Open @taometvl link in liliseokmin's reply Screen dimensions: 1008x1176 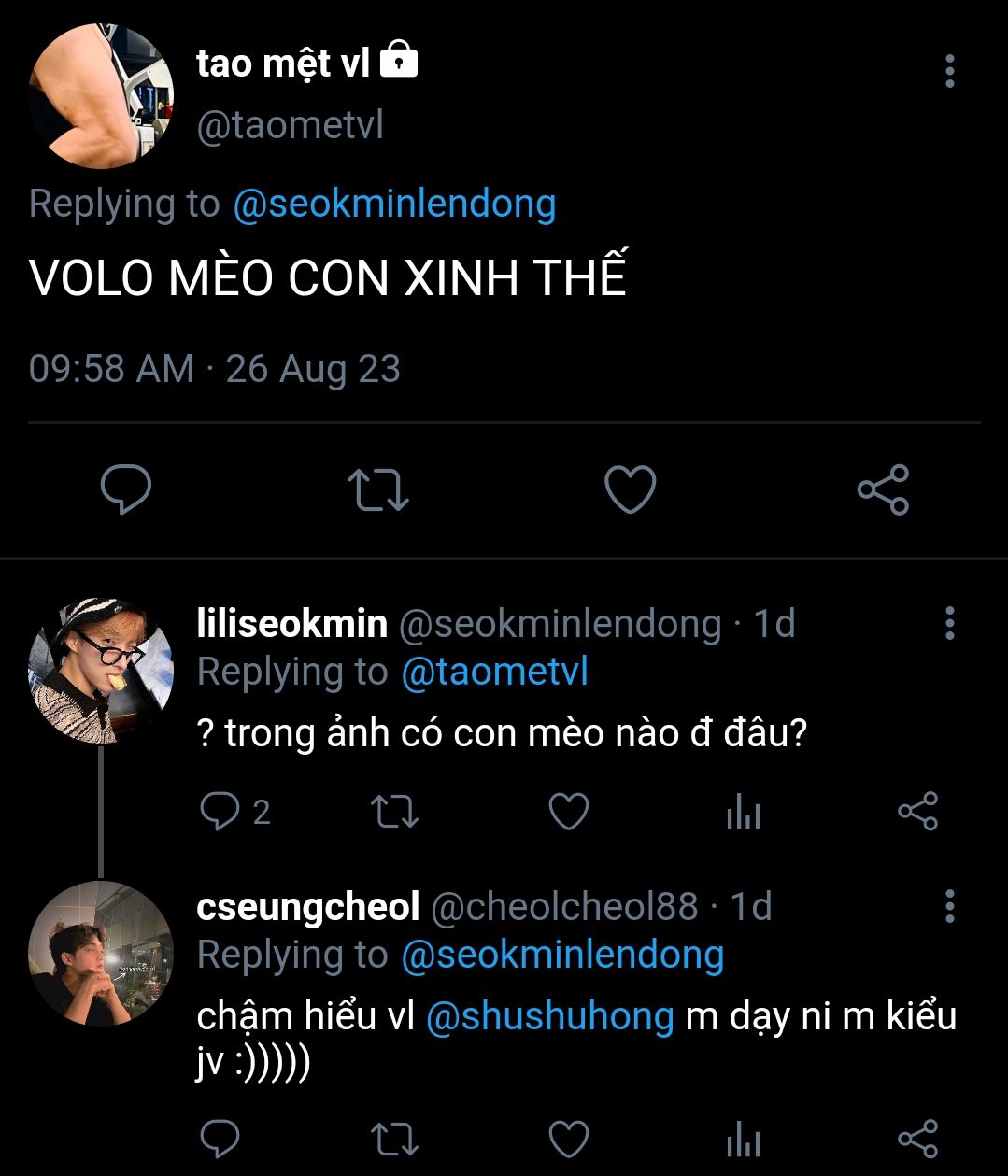click(494, 672)
